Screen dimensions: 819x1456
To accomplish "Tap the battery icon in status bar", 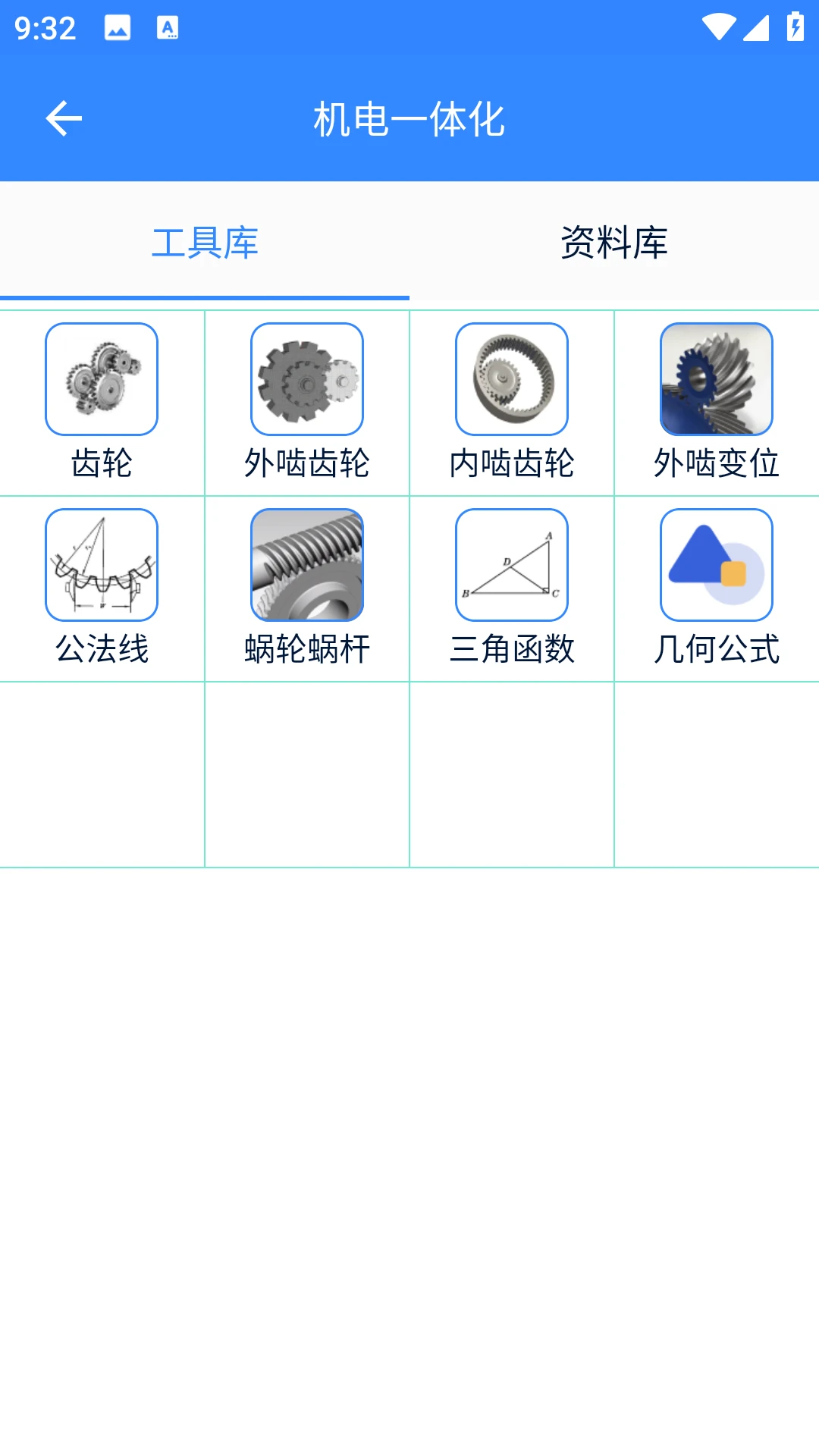I will (795, 27).
